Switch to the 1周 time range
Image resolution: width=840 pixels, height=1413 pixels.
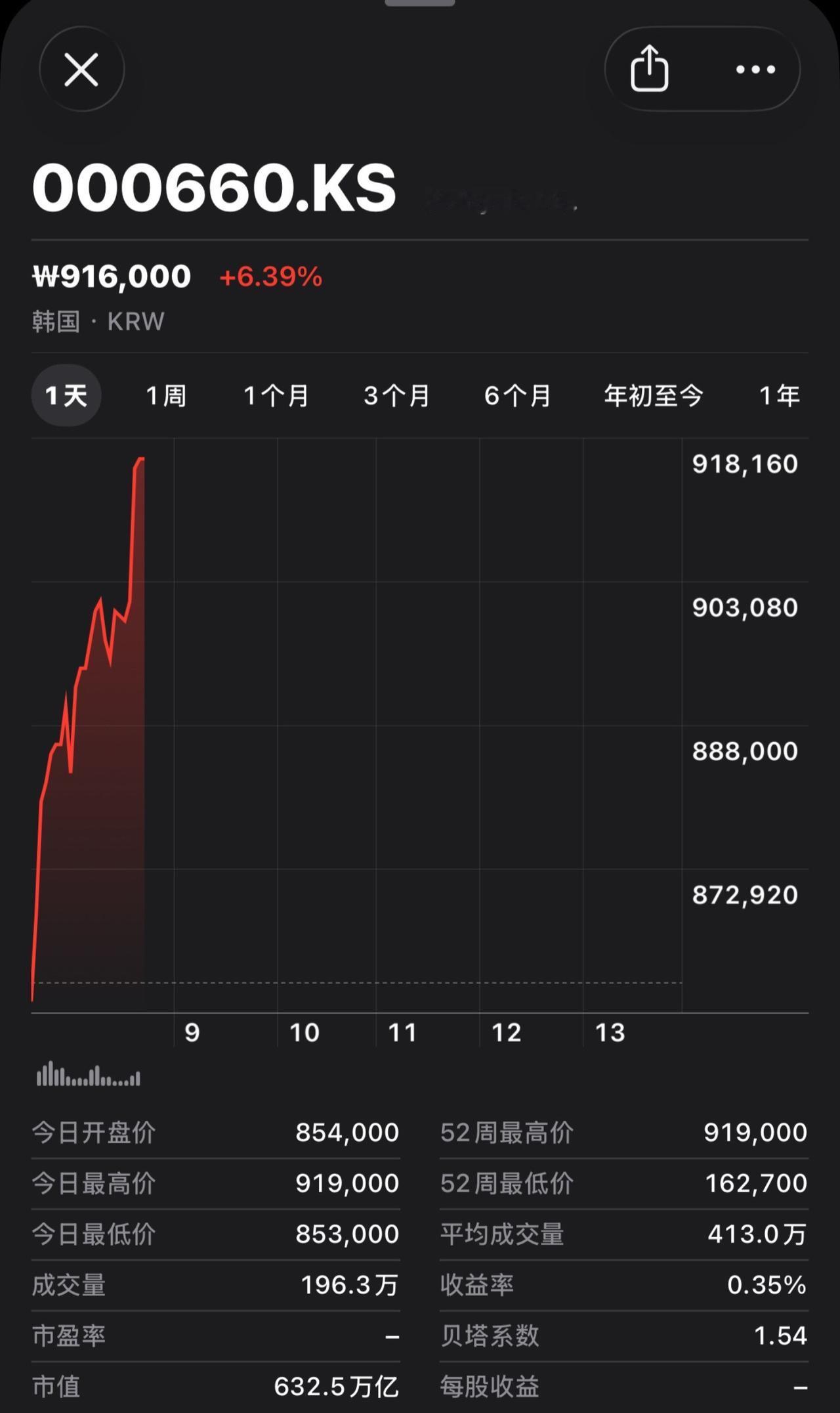[x=165, y=395]
